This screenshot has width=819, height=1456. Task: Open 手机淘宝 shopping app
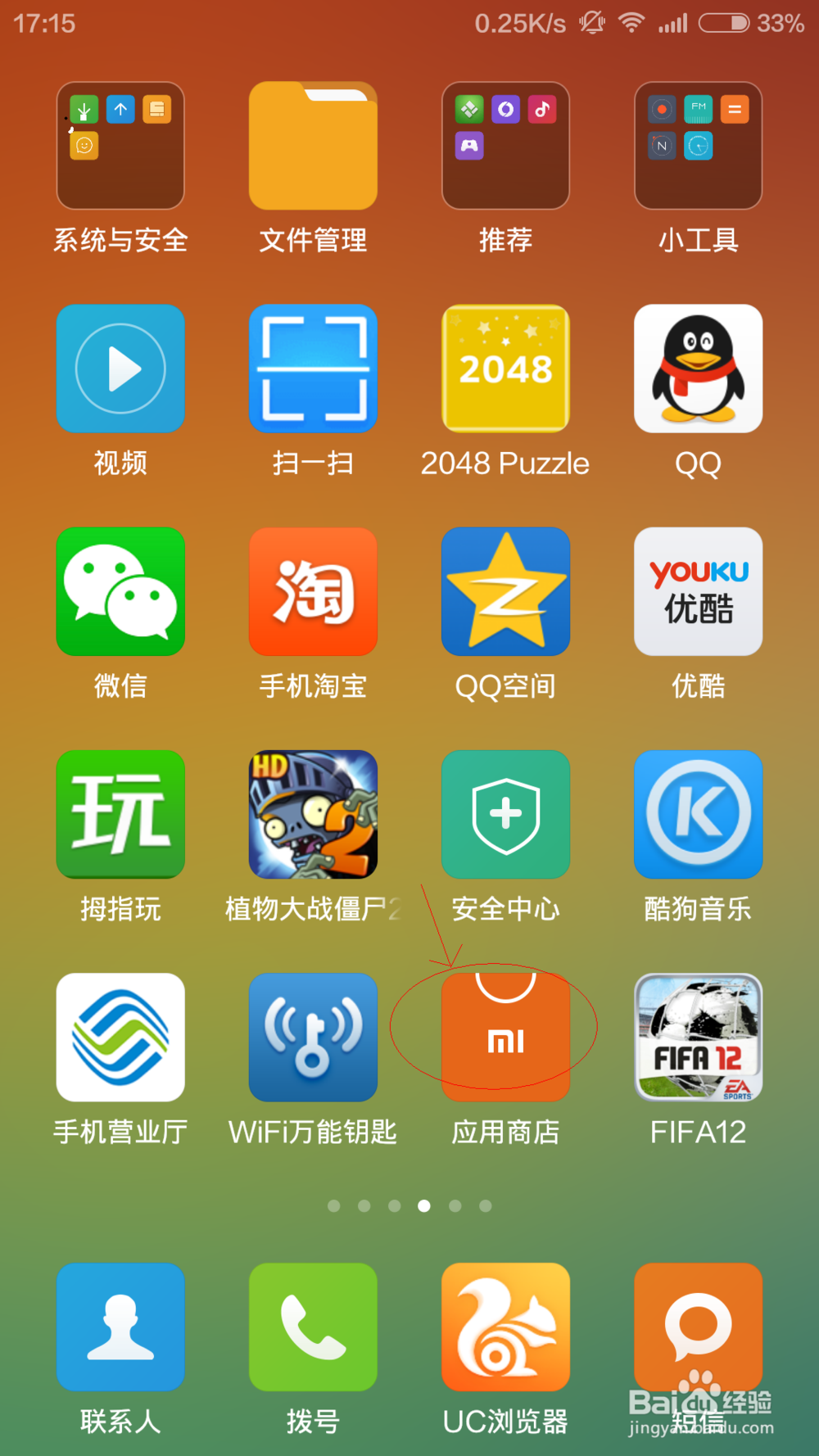313,591
